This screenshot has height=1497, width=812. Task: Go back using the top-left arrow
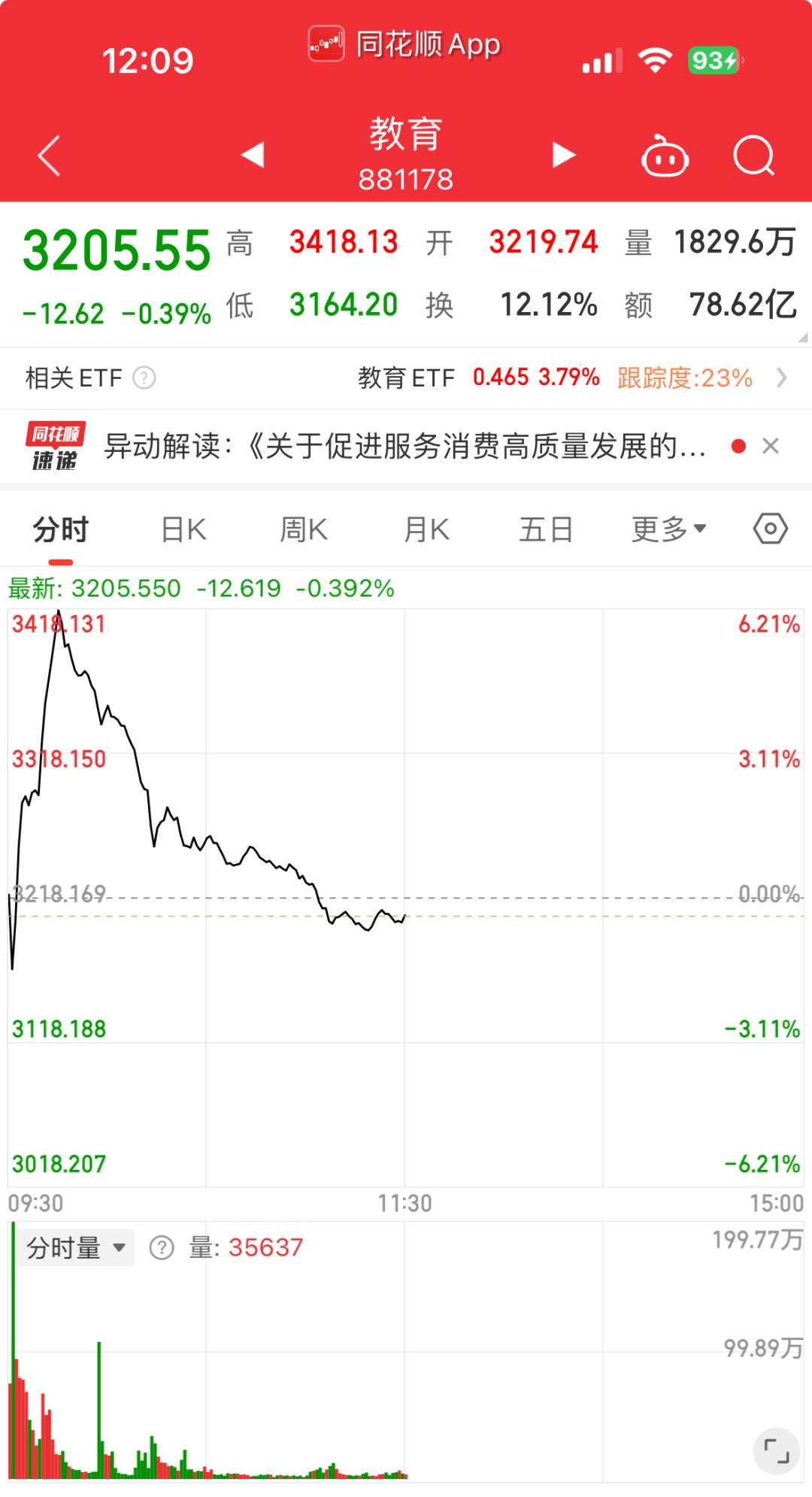pyautogui.click(x=49, y=156)
